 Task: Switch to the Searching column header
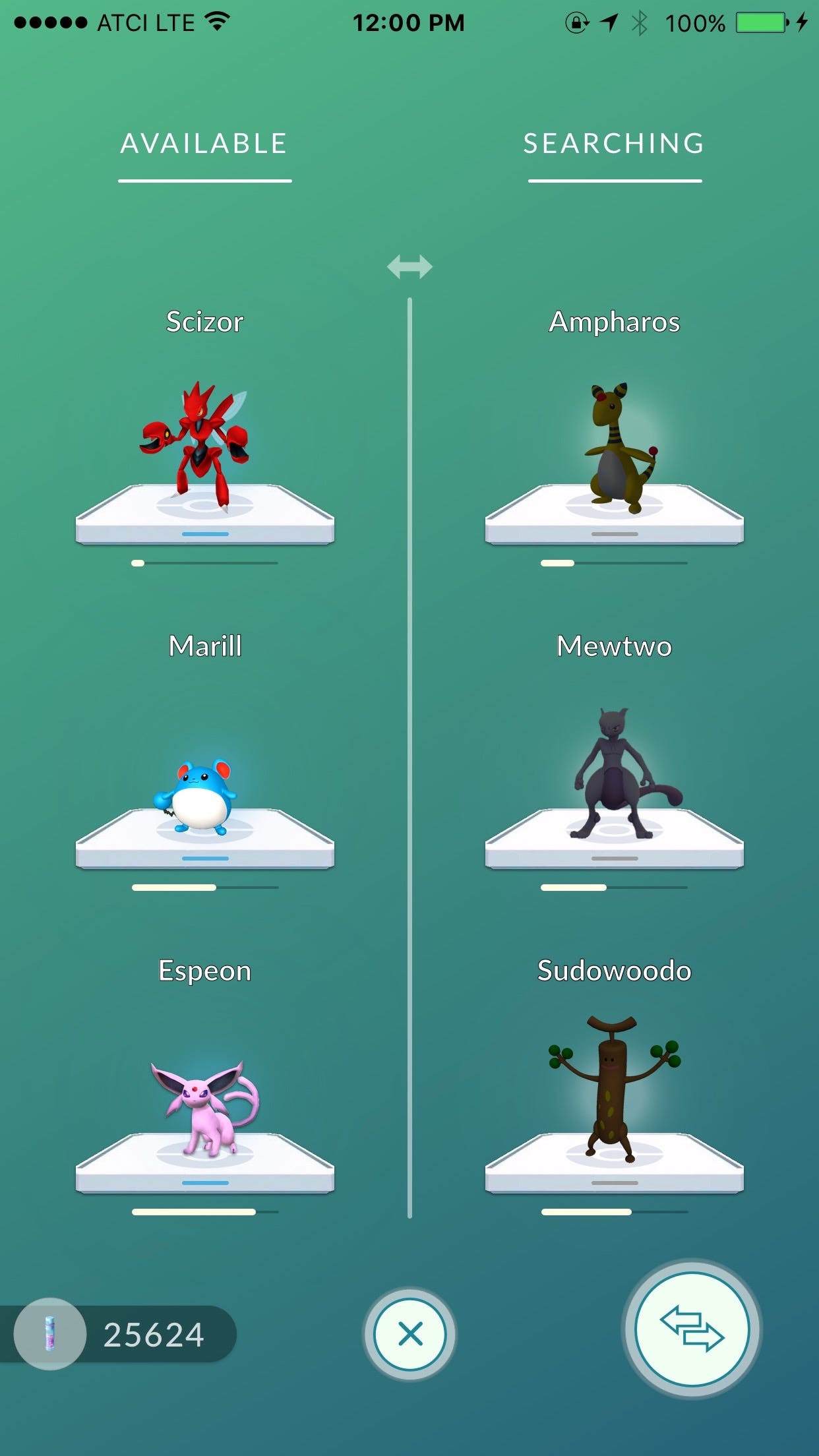[x=614, y=144]
